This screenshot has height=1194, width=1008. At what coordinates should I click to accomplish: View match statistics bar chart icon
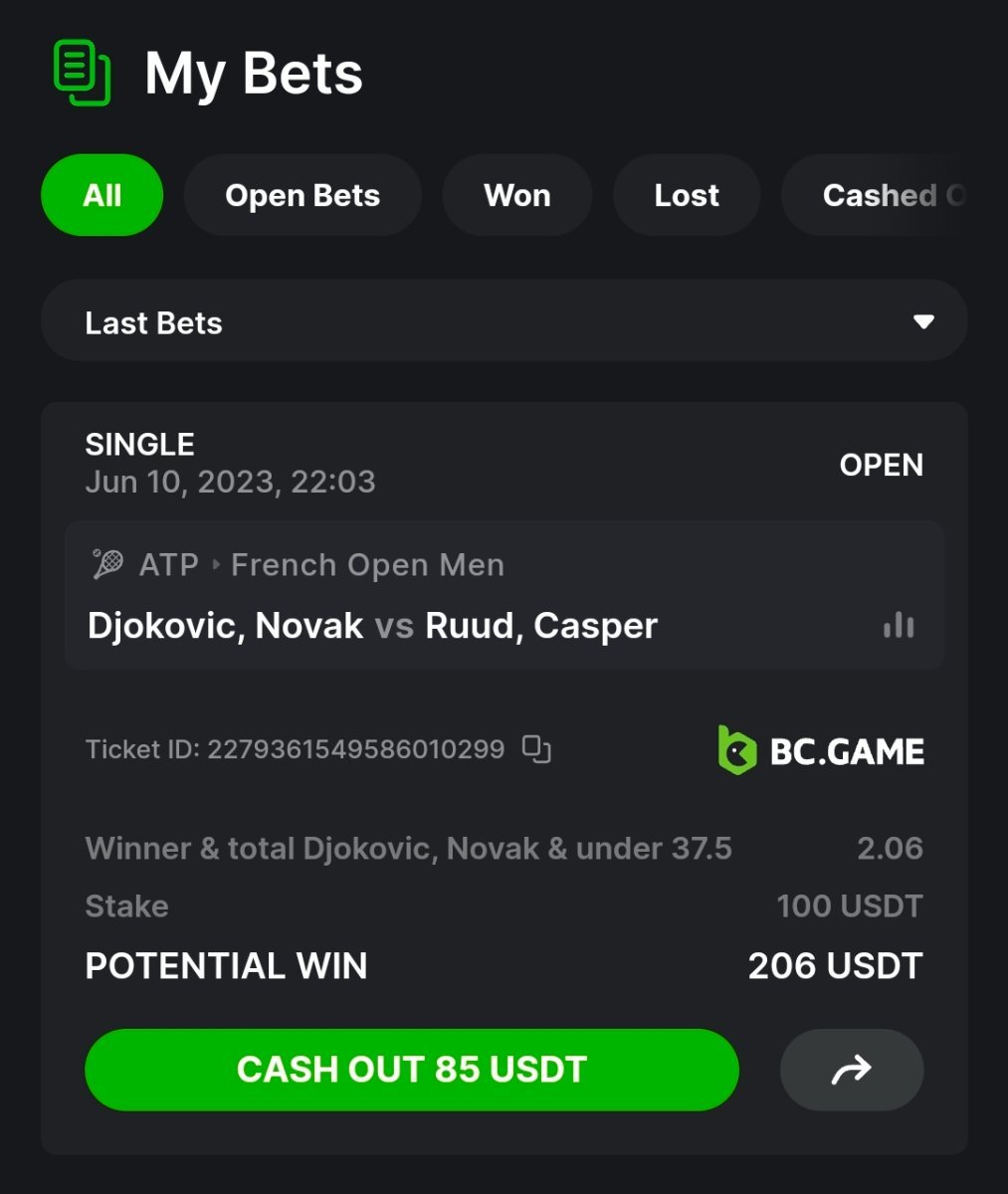(898, 625)
